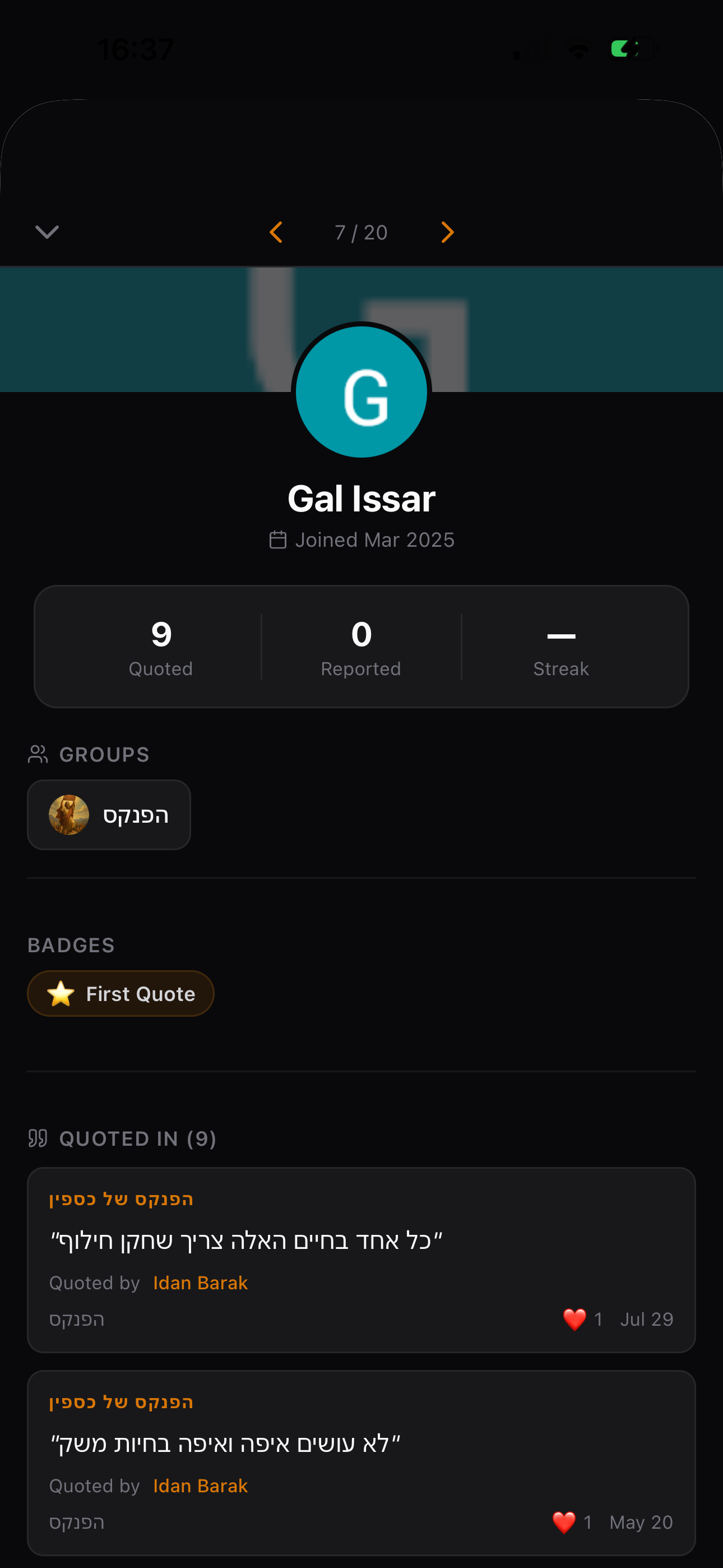The width and height of the screenshot is (723, 1568).
Task: Go to the previous profile with the left chevron
Action: pyautogui.click(x=276, y=232)
